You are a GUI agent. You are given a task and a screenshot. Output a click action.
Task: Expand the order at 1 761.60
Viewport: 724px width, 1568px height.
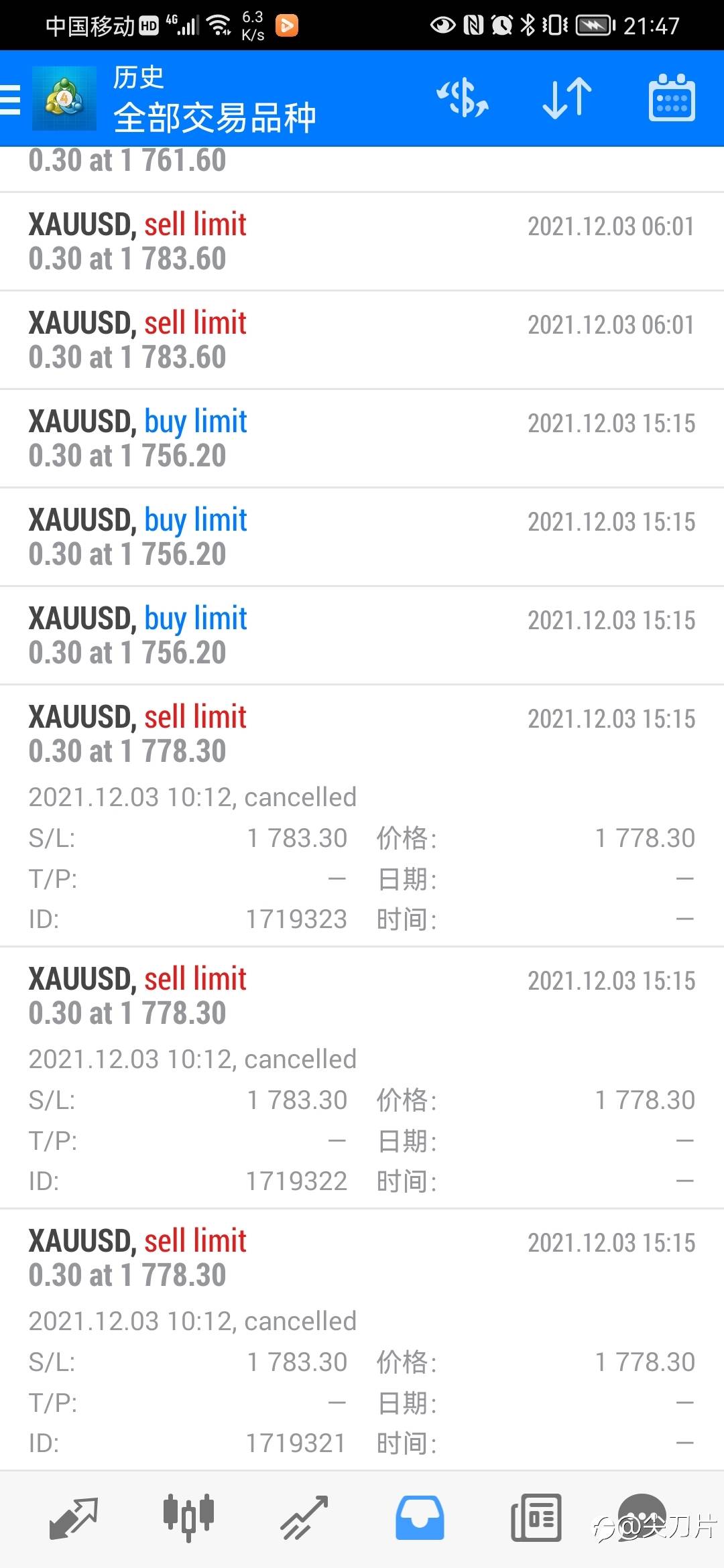click(x=362, y=169)
